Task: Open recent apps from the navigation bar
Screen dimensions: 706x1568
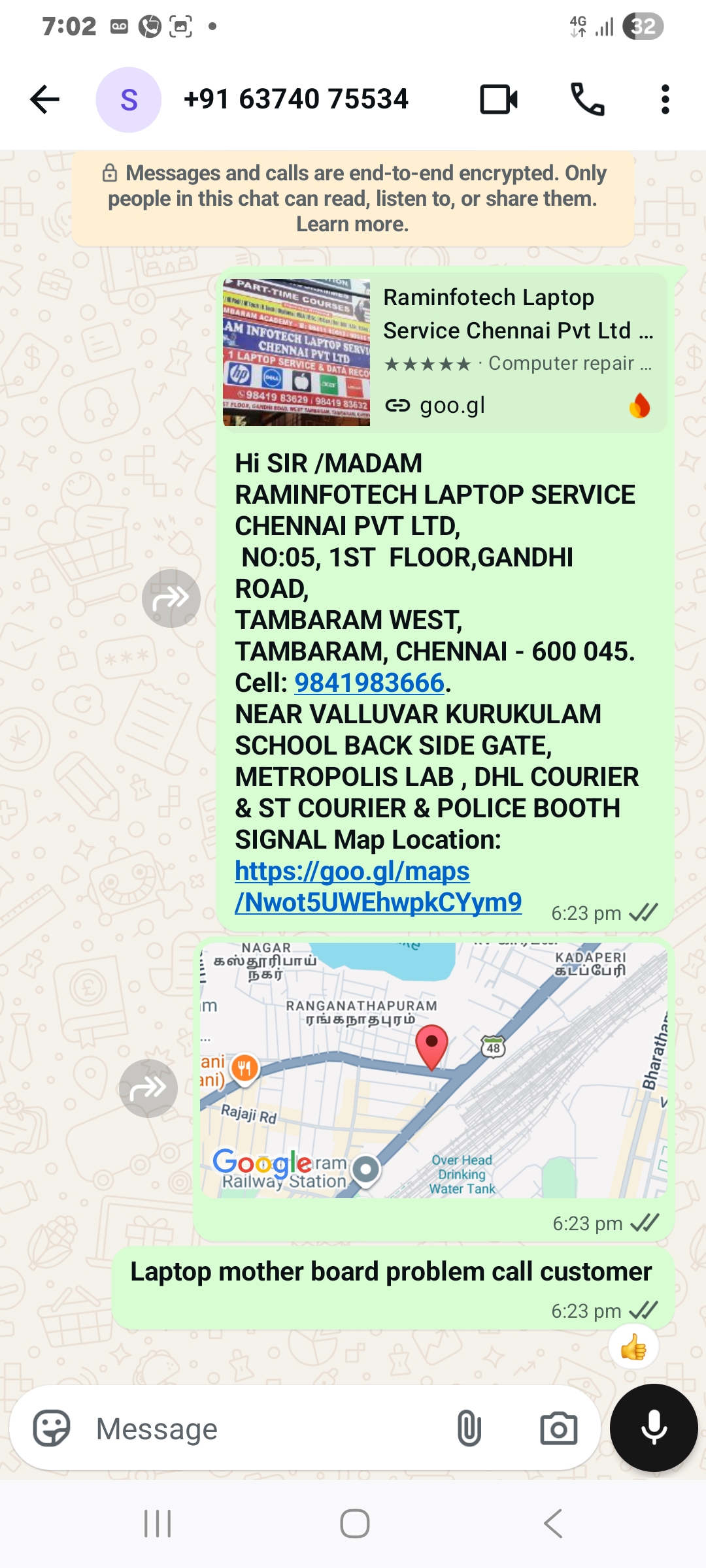Action: [x=158, y=1524]
